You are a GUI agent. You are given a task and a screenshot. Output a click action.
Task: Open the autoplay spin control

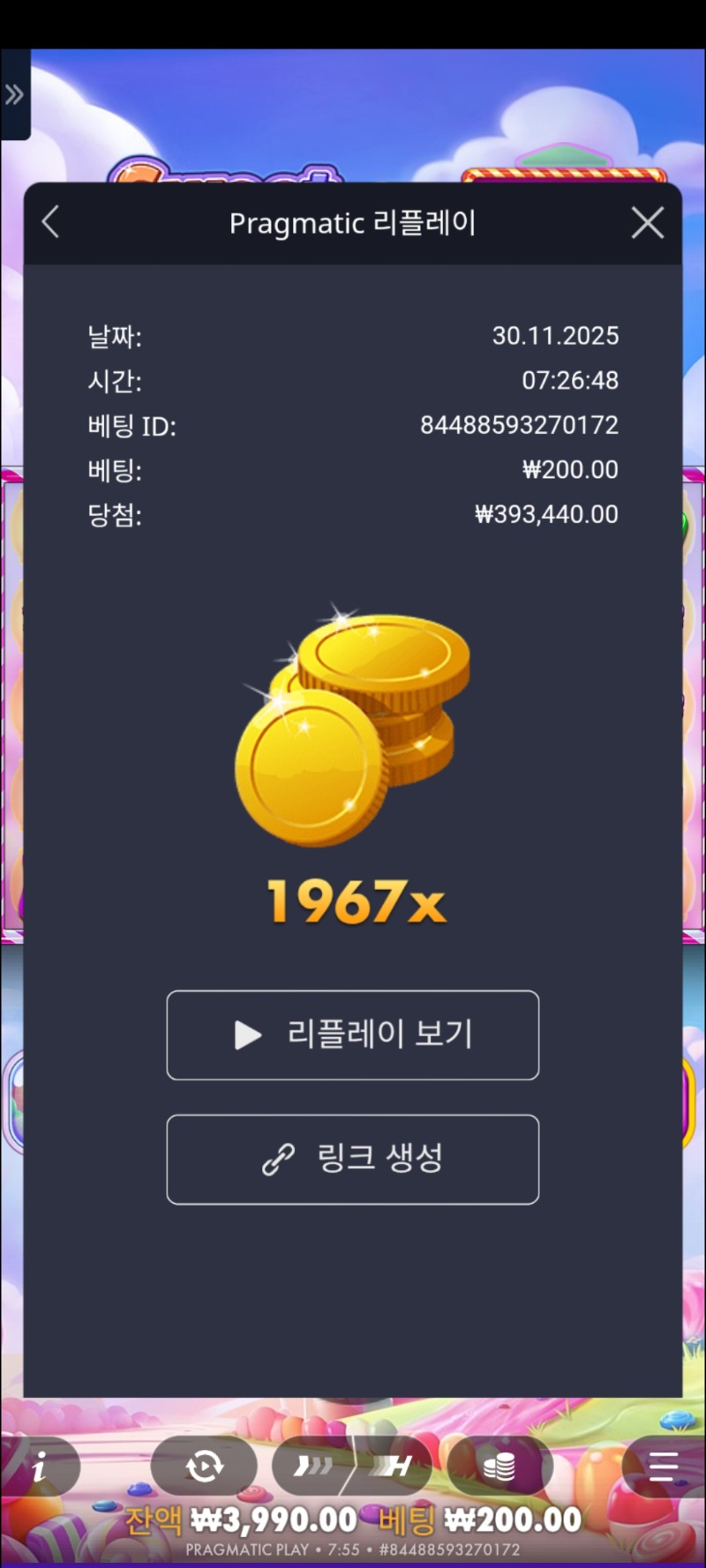pyautogui.click(x=204, y=1467)
